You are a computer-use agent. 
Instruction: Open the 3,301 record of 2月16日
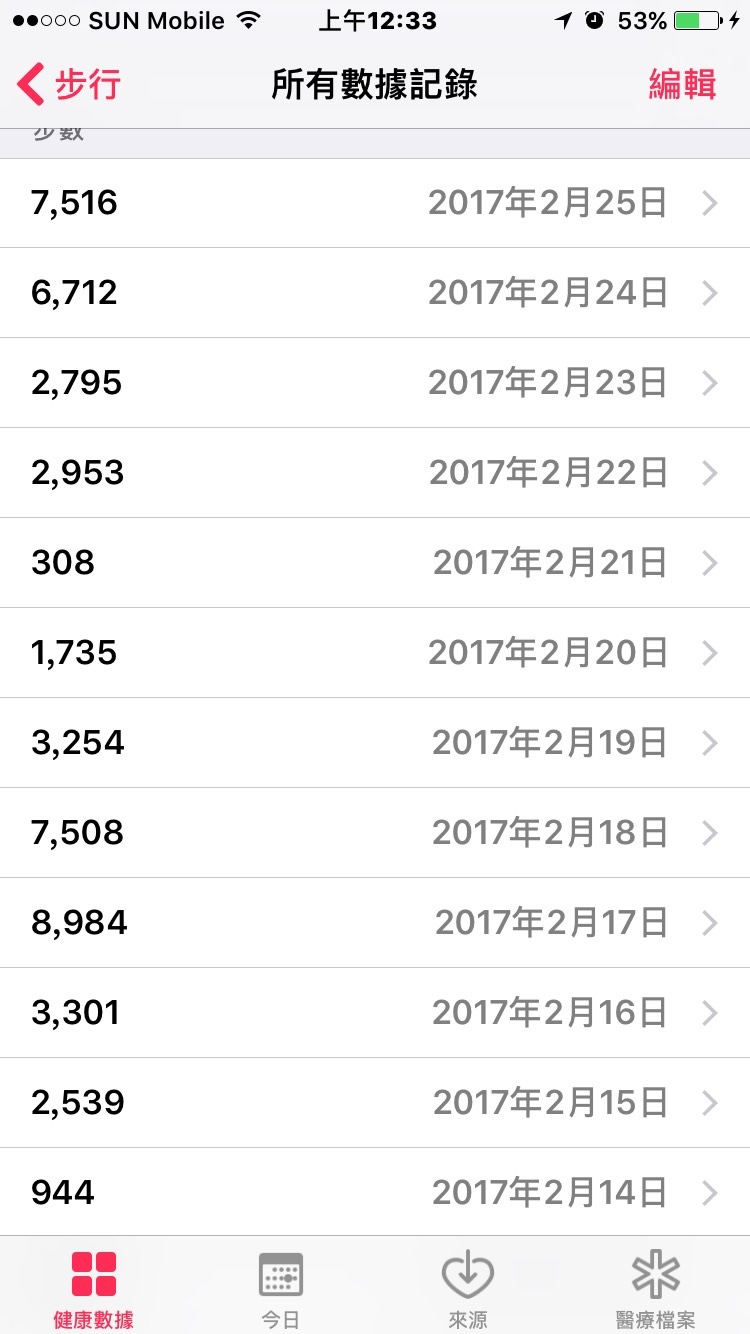tap(375, 1013)
